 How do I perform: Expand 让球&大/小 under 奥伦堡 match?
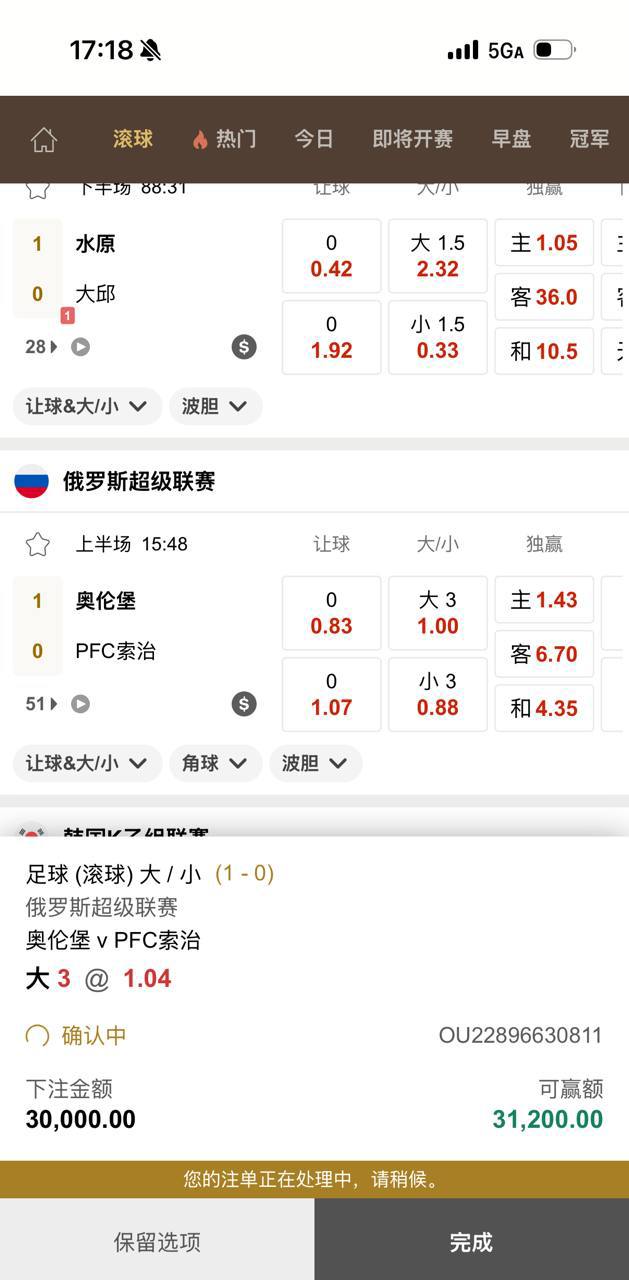[87, 763]
